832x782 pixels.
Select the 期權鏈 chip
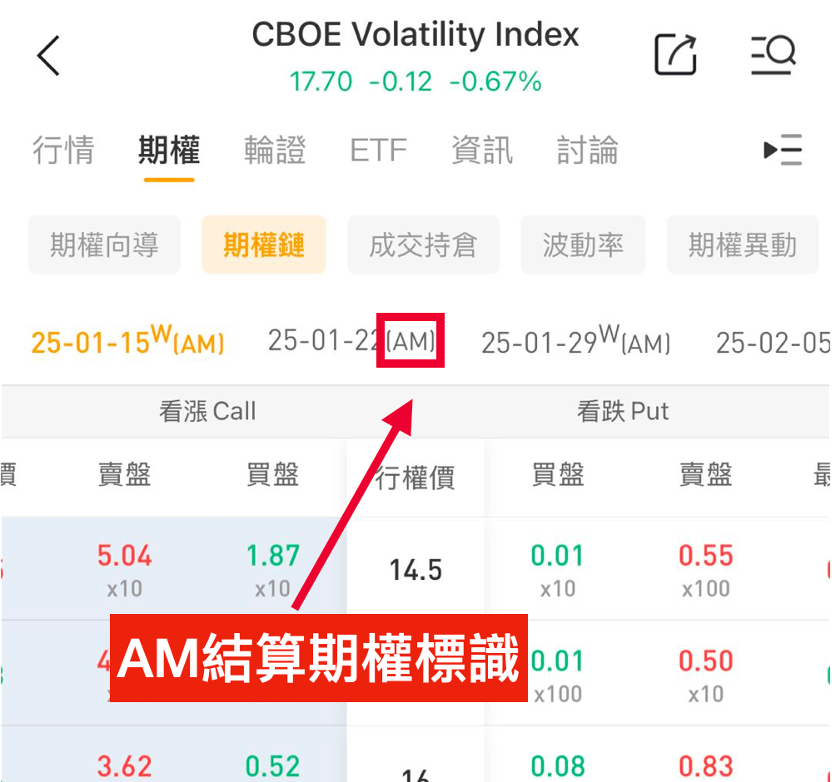[x=264, y=245]
